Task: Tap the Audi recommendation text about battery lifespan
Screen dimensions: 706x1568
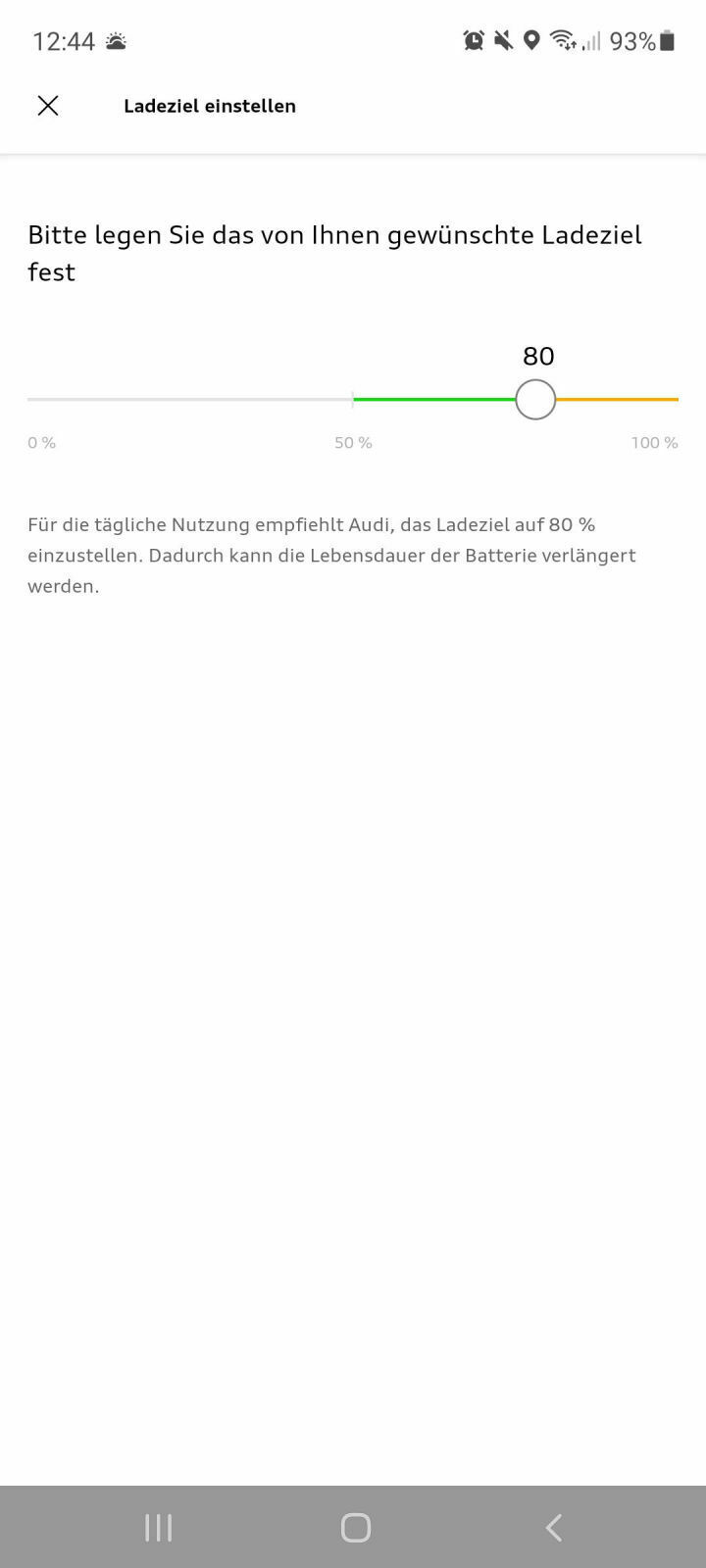Action: 331,555
